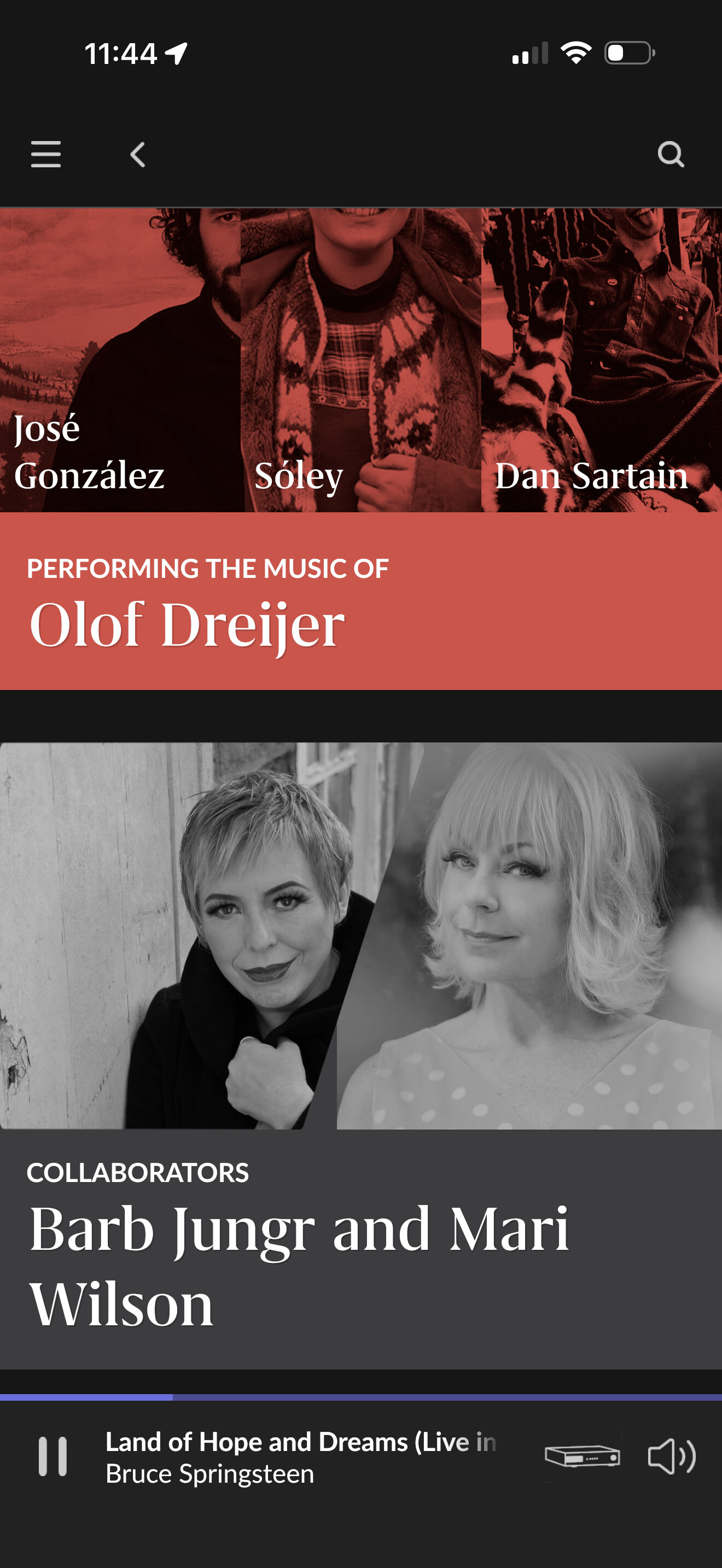Open the Olof Dreijer music banner
722x1568 pixels.
pos(361,601)
